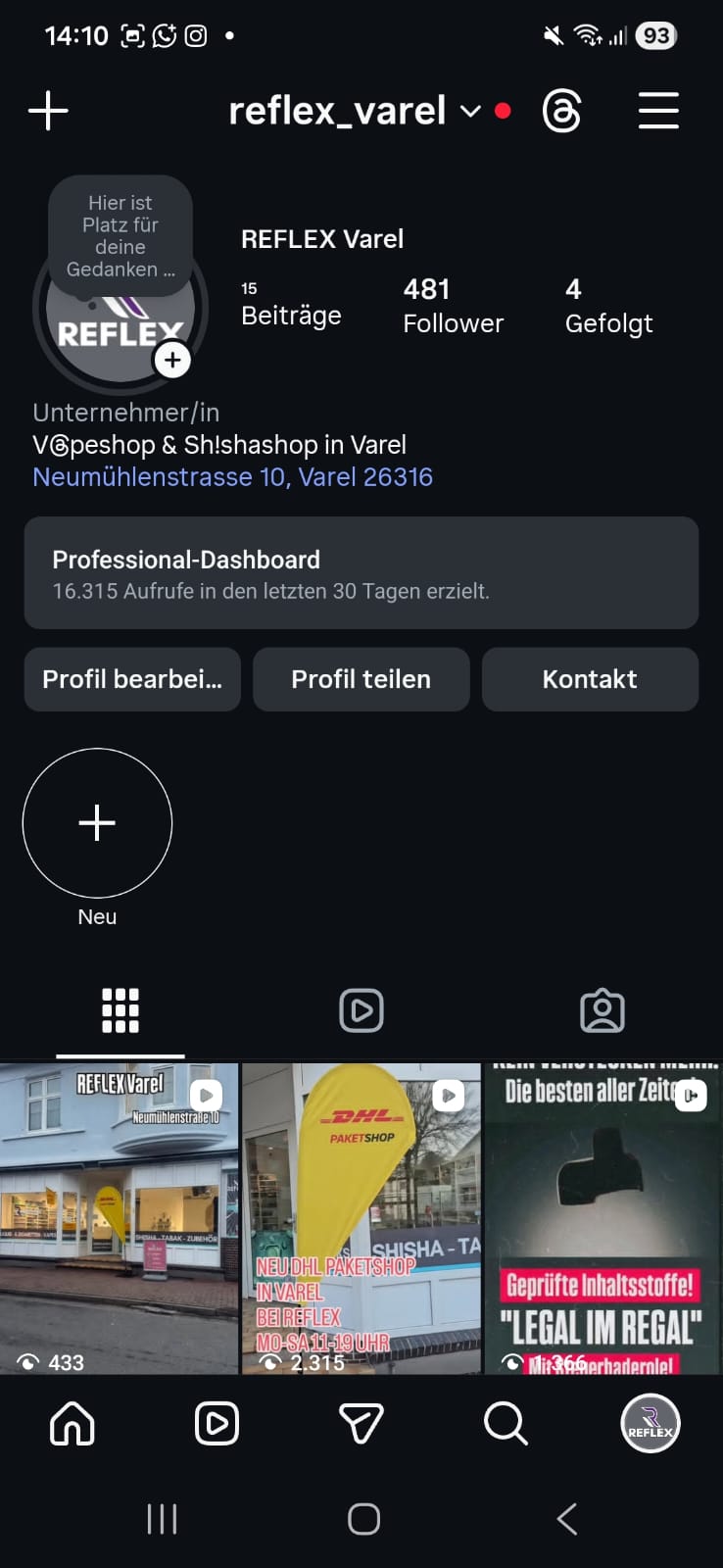View the 481 Follower list
Screen dimensions: 723x1568
point(453,305)
